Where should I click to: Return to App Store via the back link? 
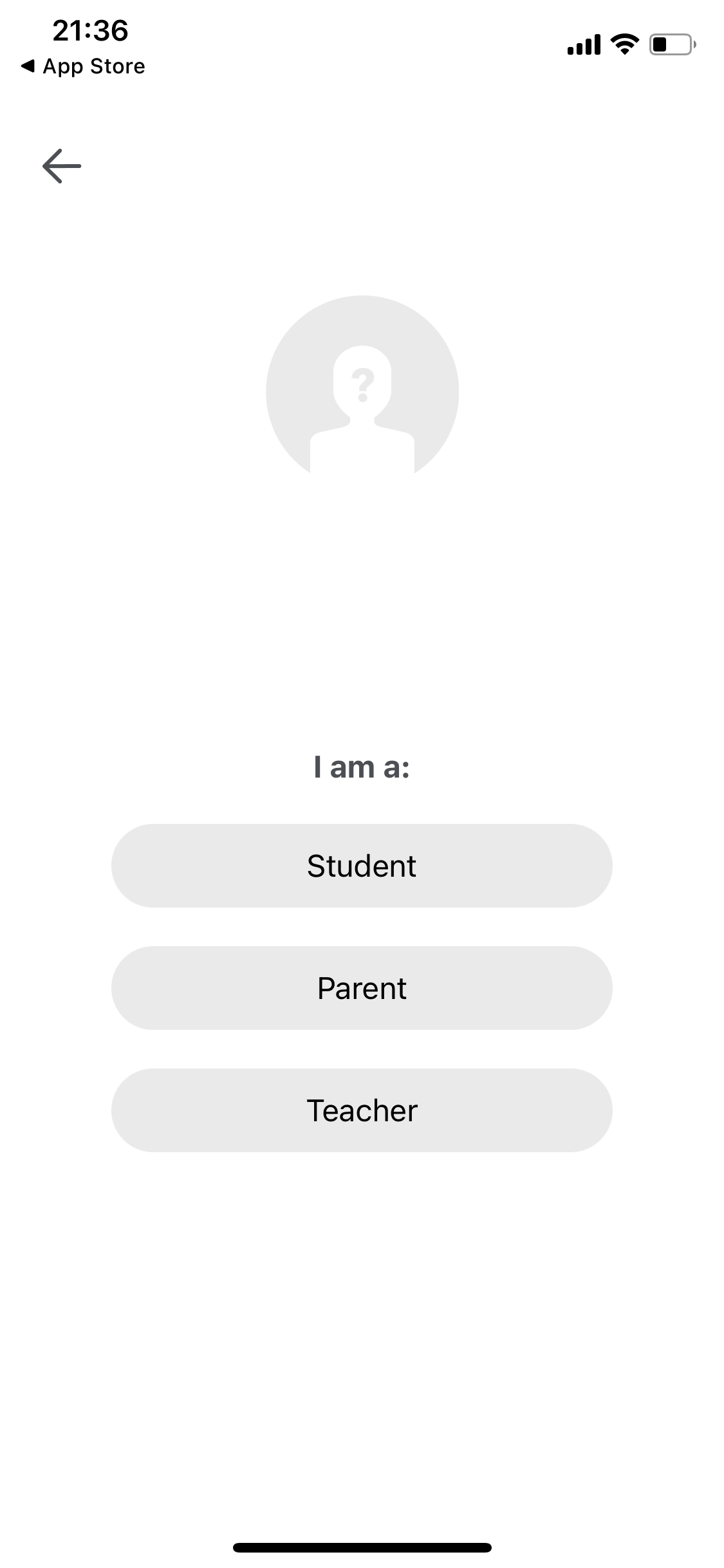click(84, 66)
